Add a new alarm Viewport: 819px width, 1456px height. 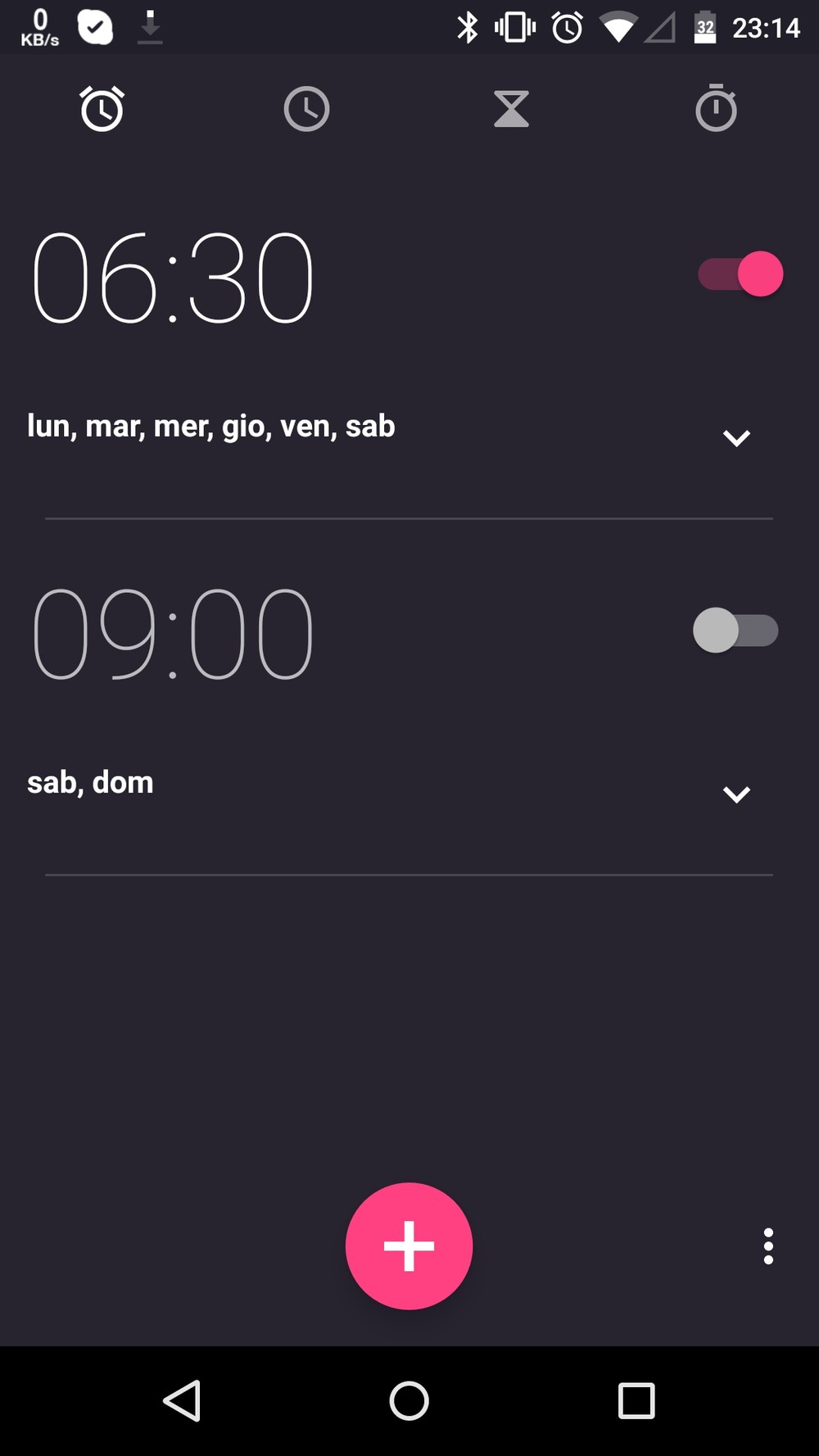[409, 1246]
